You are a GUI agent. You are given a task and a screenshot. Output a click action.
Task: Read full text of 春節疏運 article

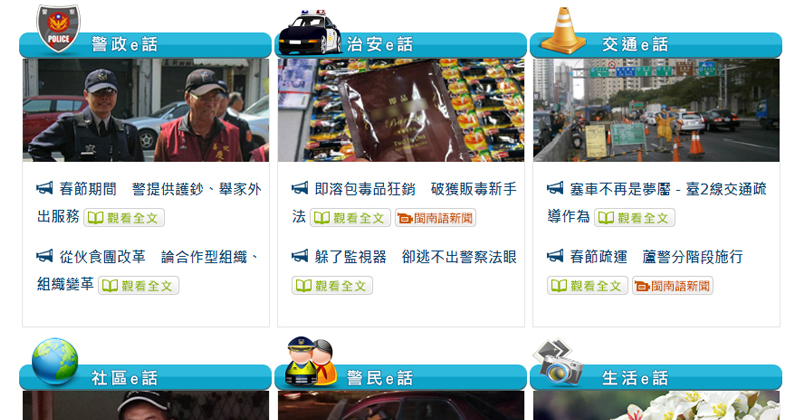click(x=588, y=286)
